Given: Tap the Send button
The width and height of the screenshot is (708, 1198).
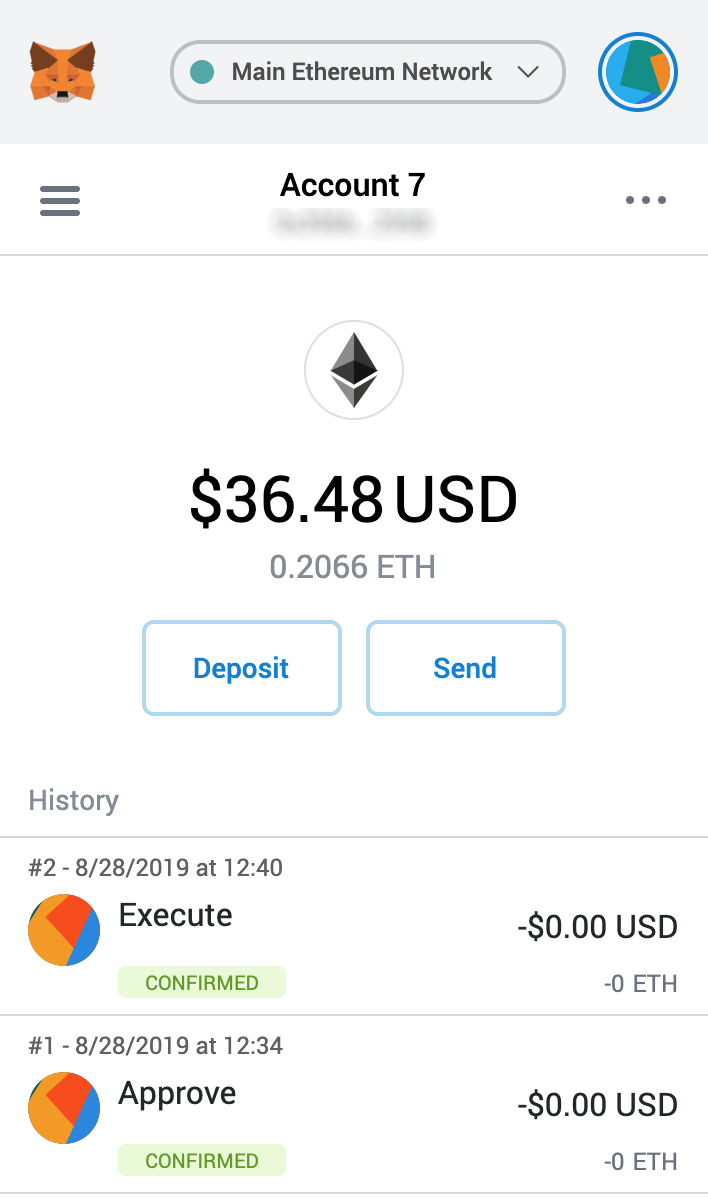Looking at the screenshot, I should [x=465, y=668].
